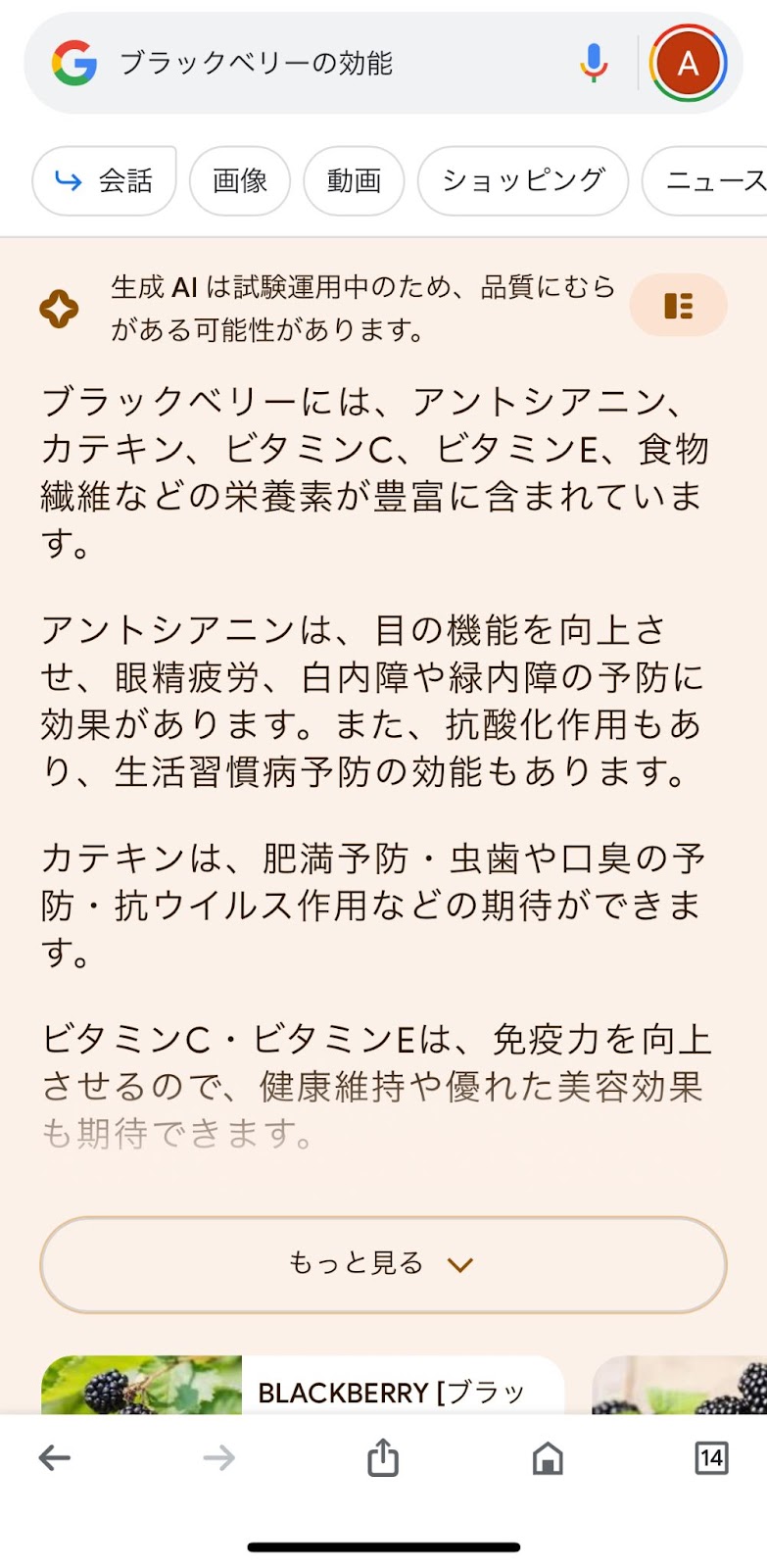Screen dimensions: 767x1568
Task: Tap the search field with ブラックベリーの効能
Action: 333,64
